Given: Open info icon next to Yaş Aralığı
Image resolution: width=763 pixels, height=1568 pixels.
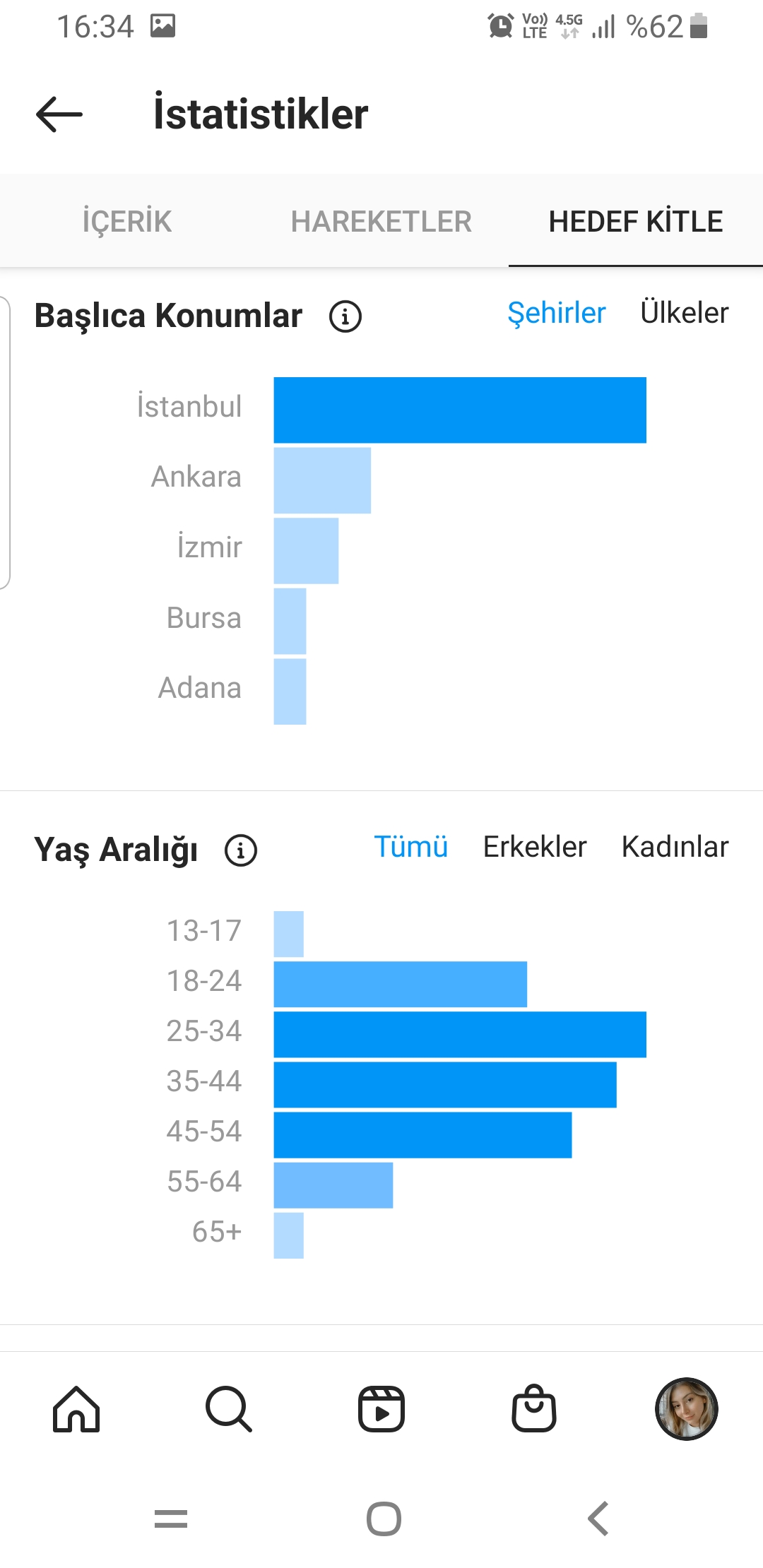Looking at the screenshot, I should (241, 850).
